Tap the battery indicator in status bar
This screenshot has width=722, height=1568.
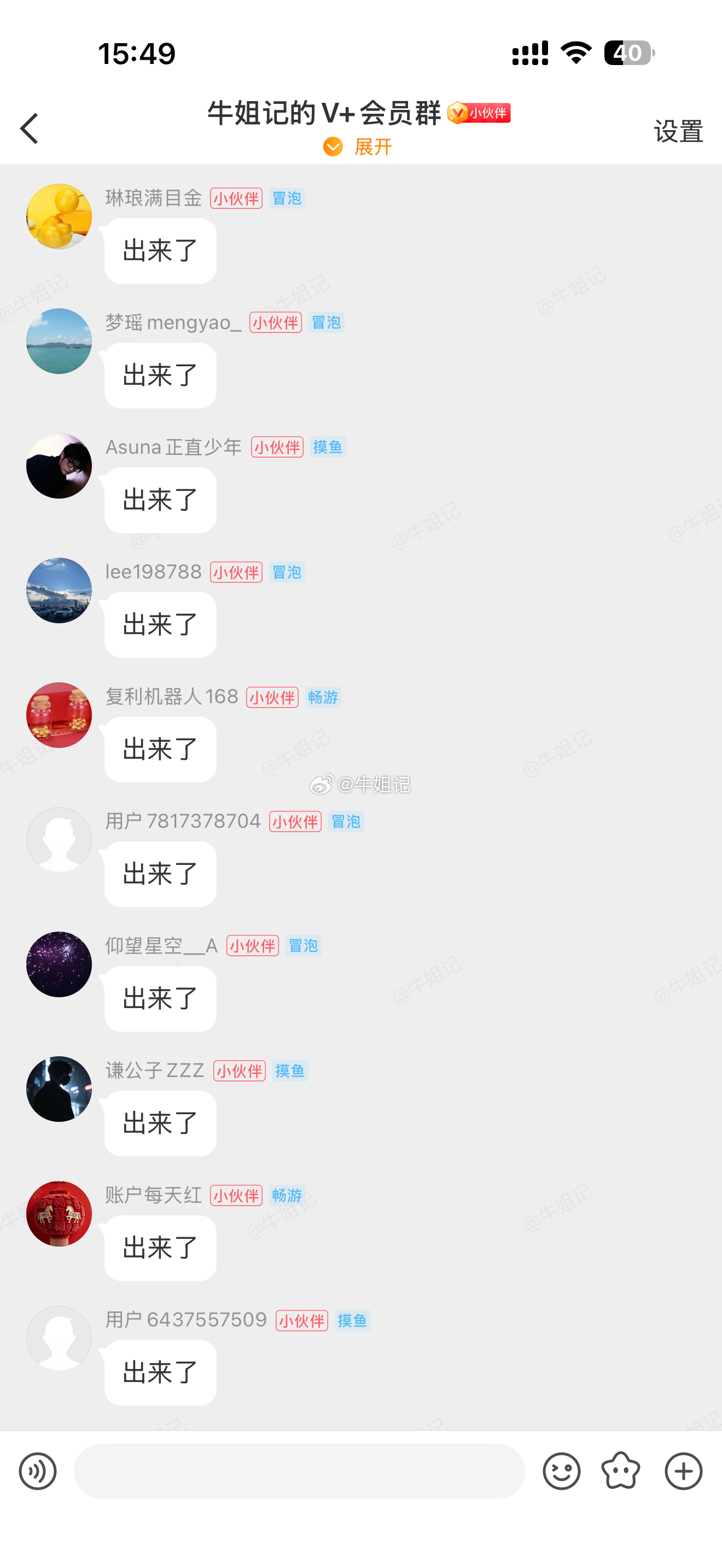point(627,54)
